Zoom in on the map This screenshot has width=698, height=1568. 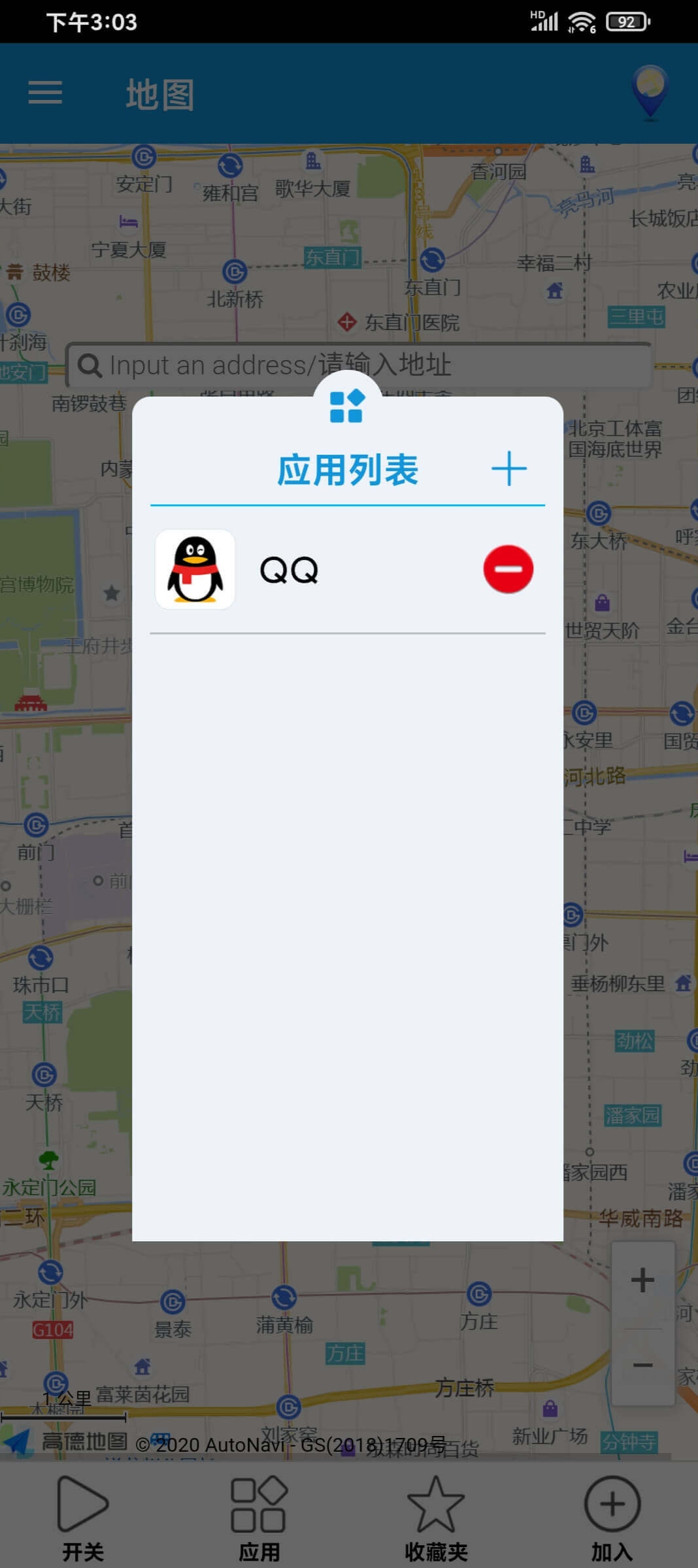pos(643,1280)
